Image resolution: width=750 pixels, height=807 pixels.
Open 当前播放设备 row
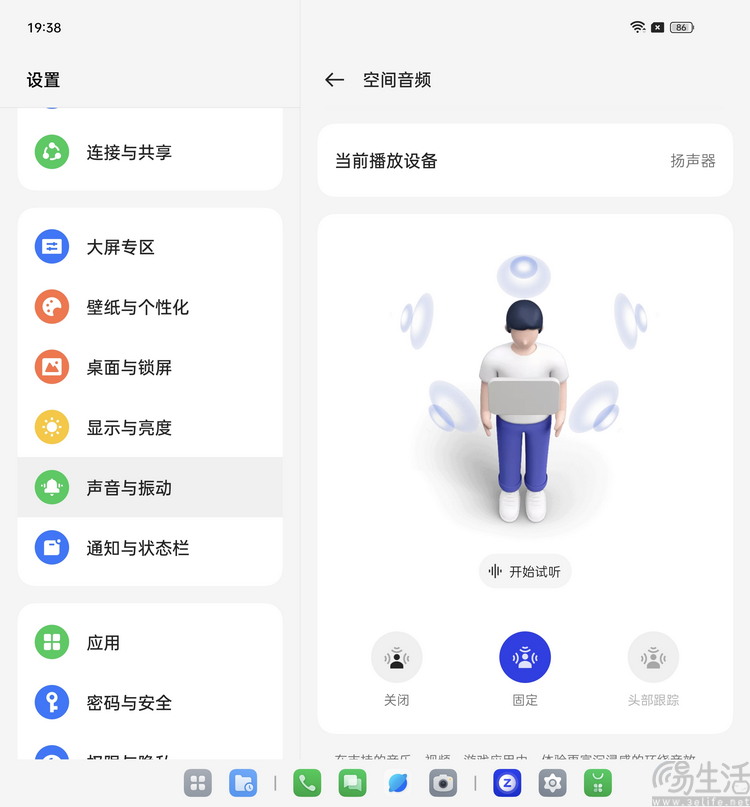[x=525, y=160]
